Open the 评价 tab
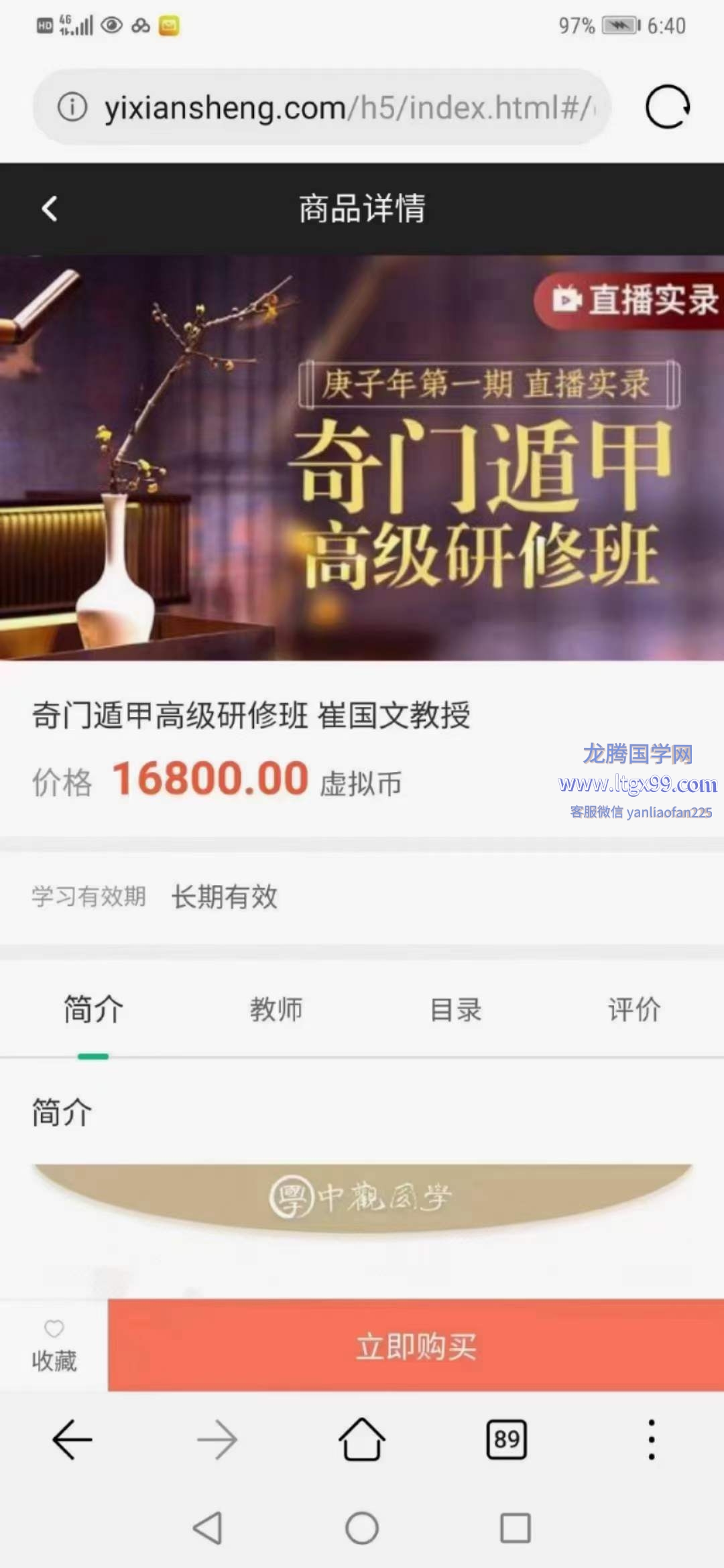724x1568 pixels. [x=634, y=1009]
